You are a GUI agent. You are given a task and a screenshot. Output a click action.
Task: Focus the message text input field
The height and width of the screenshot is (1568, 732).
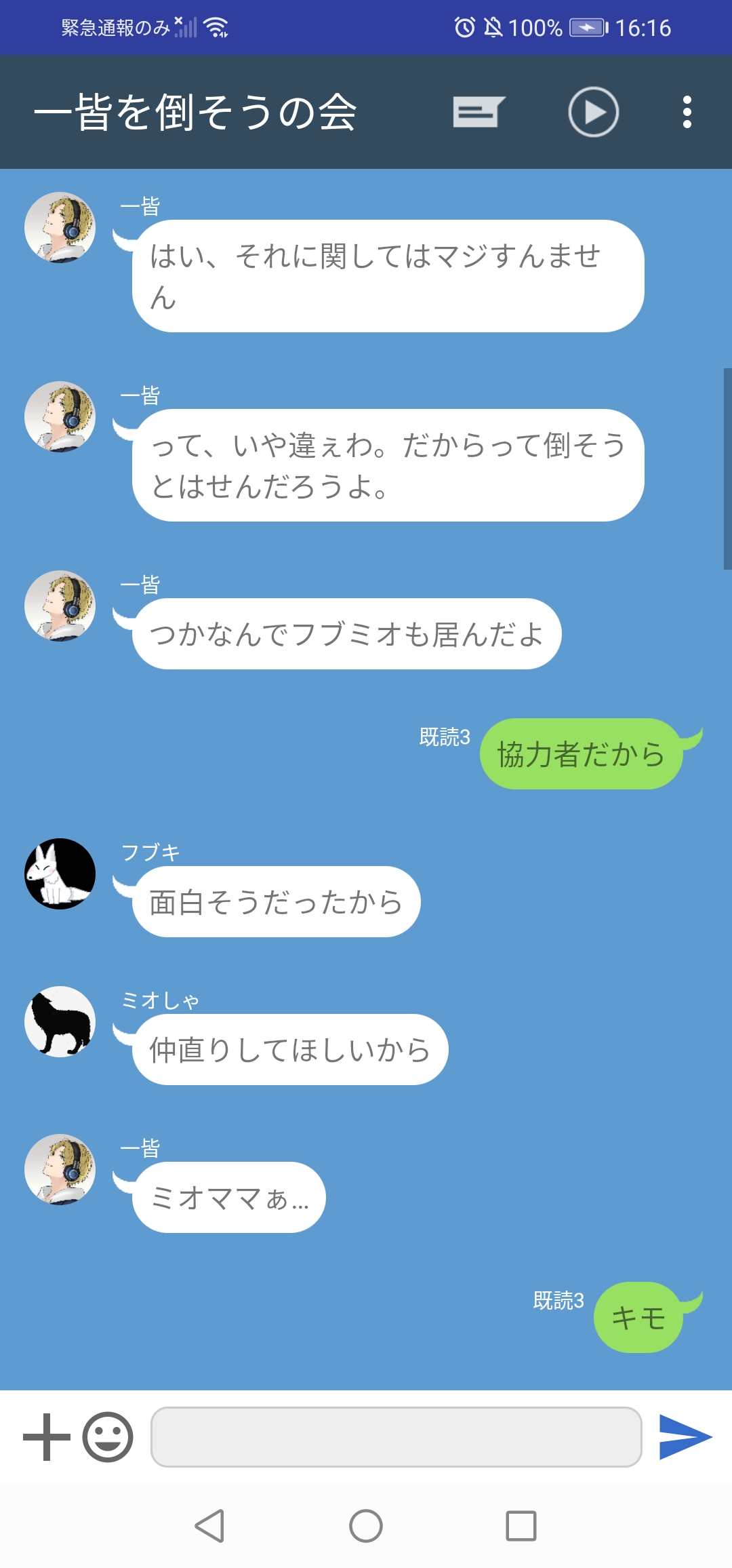pos(396,1436)
